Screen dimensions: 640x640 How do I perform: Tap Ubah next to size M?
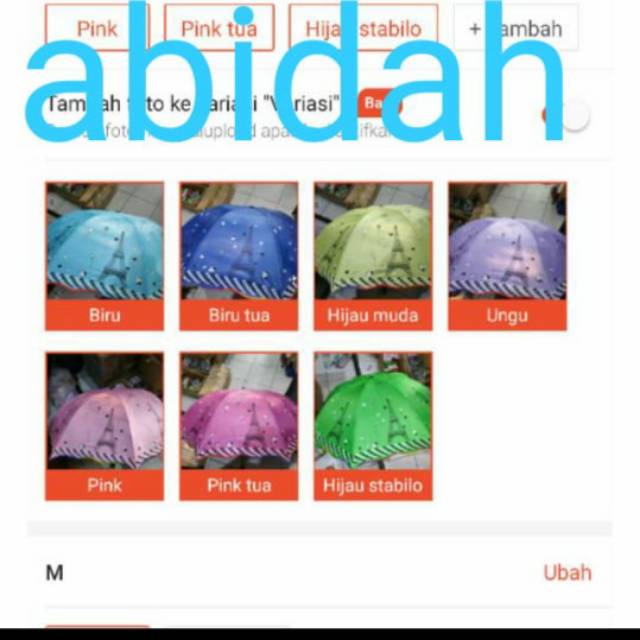(x=567, y=573)
